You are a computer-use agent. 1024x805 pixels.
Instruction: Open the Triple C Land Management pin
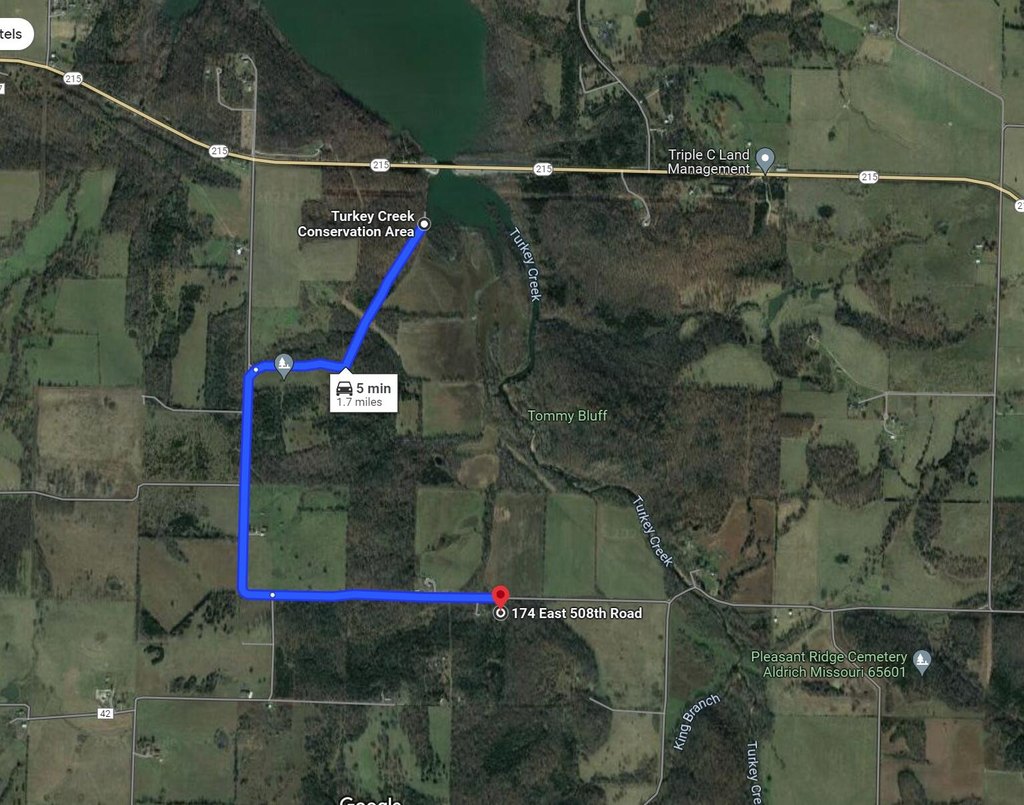pos(765,158)
